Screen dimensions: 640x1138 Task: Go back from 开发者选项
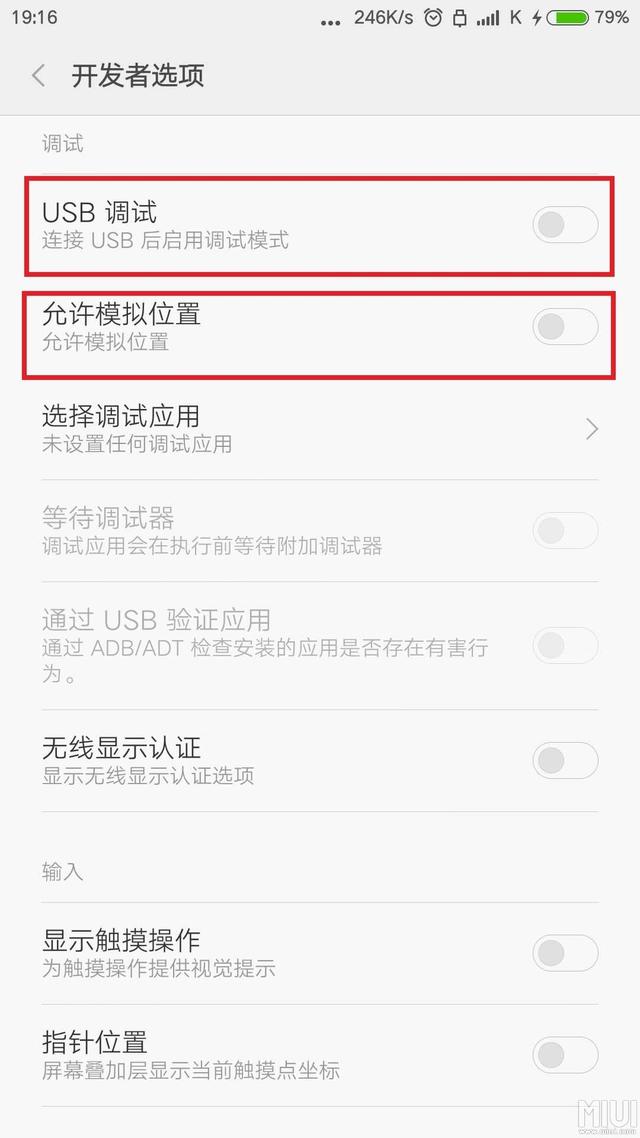coord(39,76)
